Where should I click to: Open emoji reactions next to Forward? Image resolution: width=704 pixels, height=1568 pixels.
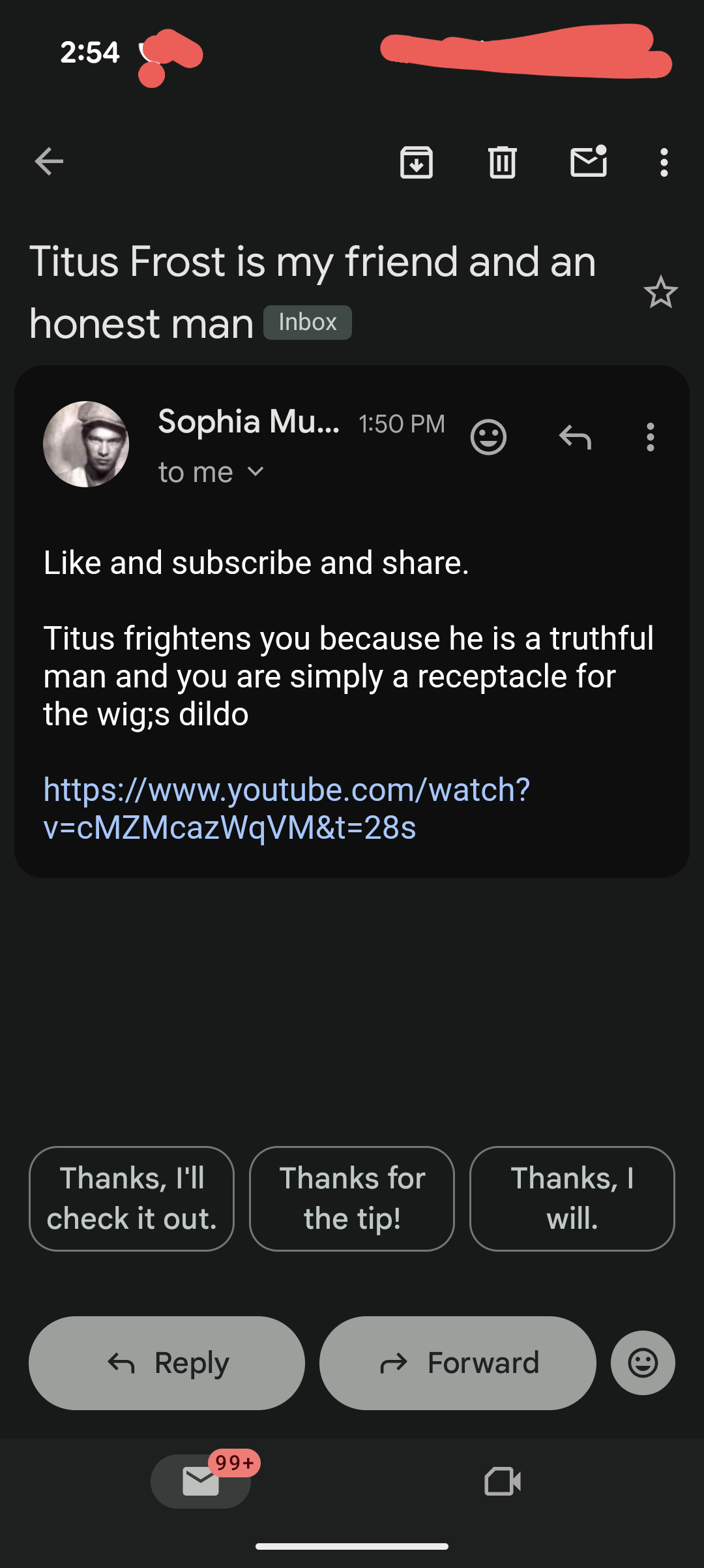pos(643,1363)
